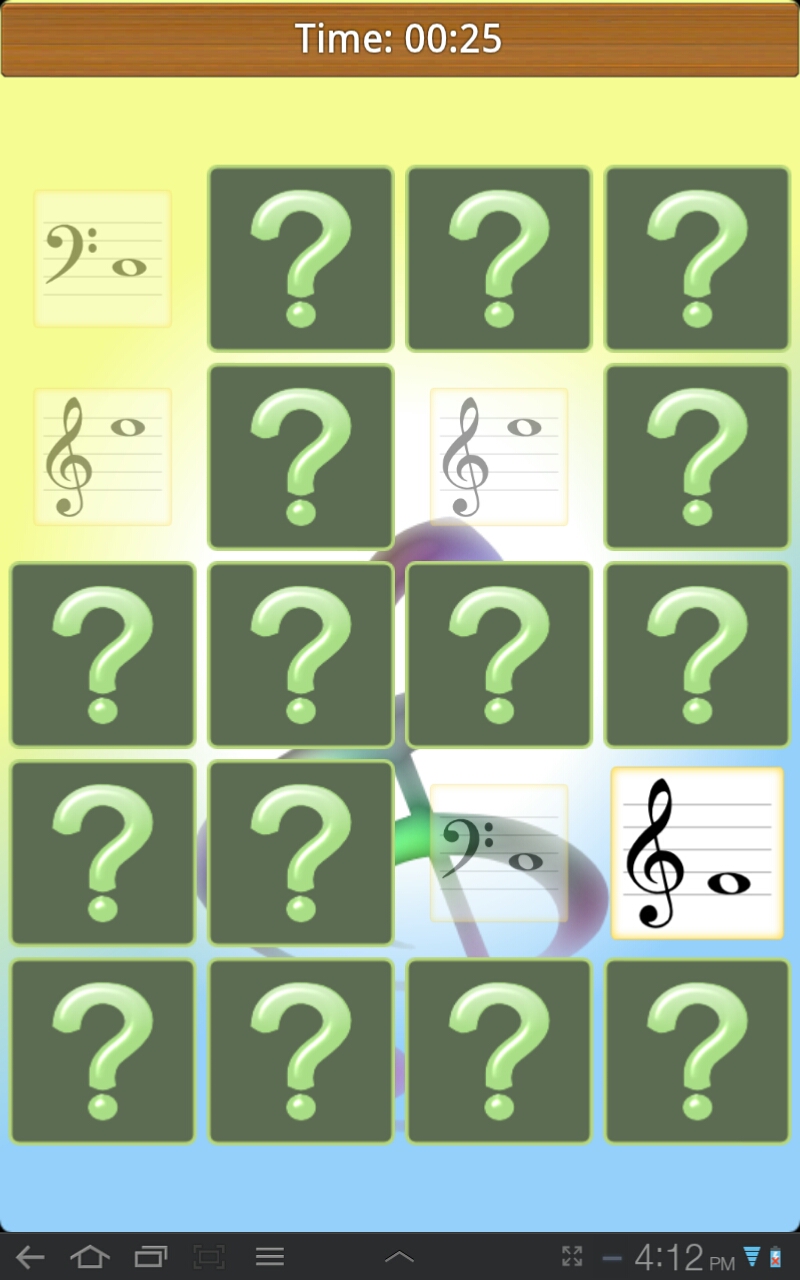800x1280 pixels.
Task: Flip the last question mark card in top row
Action: coord(696,258)
